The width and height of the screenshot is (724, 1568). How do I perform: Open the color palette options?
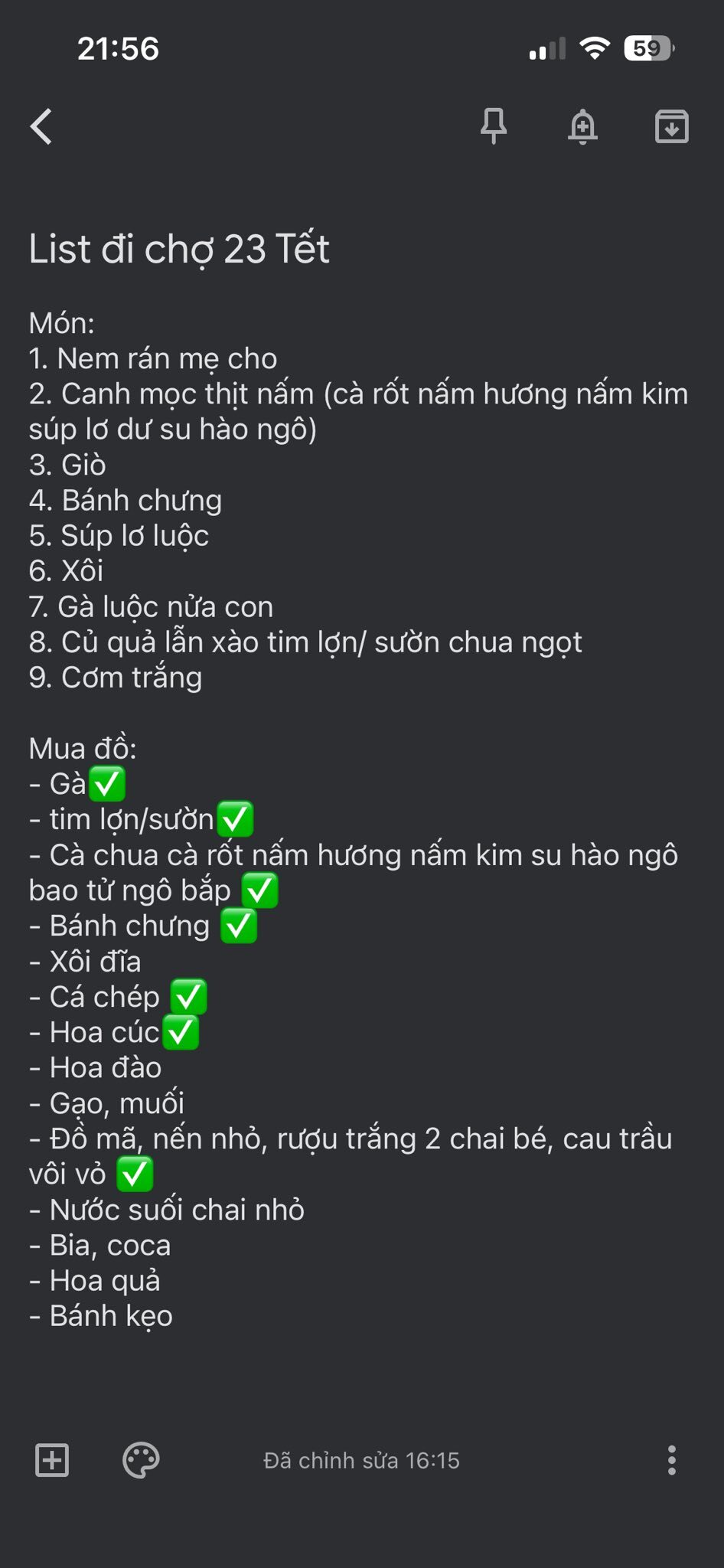[x=141, y=1460]
